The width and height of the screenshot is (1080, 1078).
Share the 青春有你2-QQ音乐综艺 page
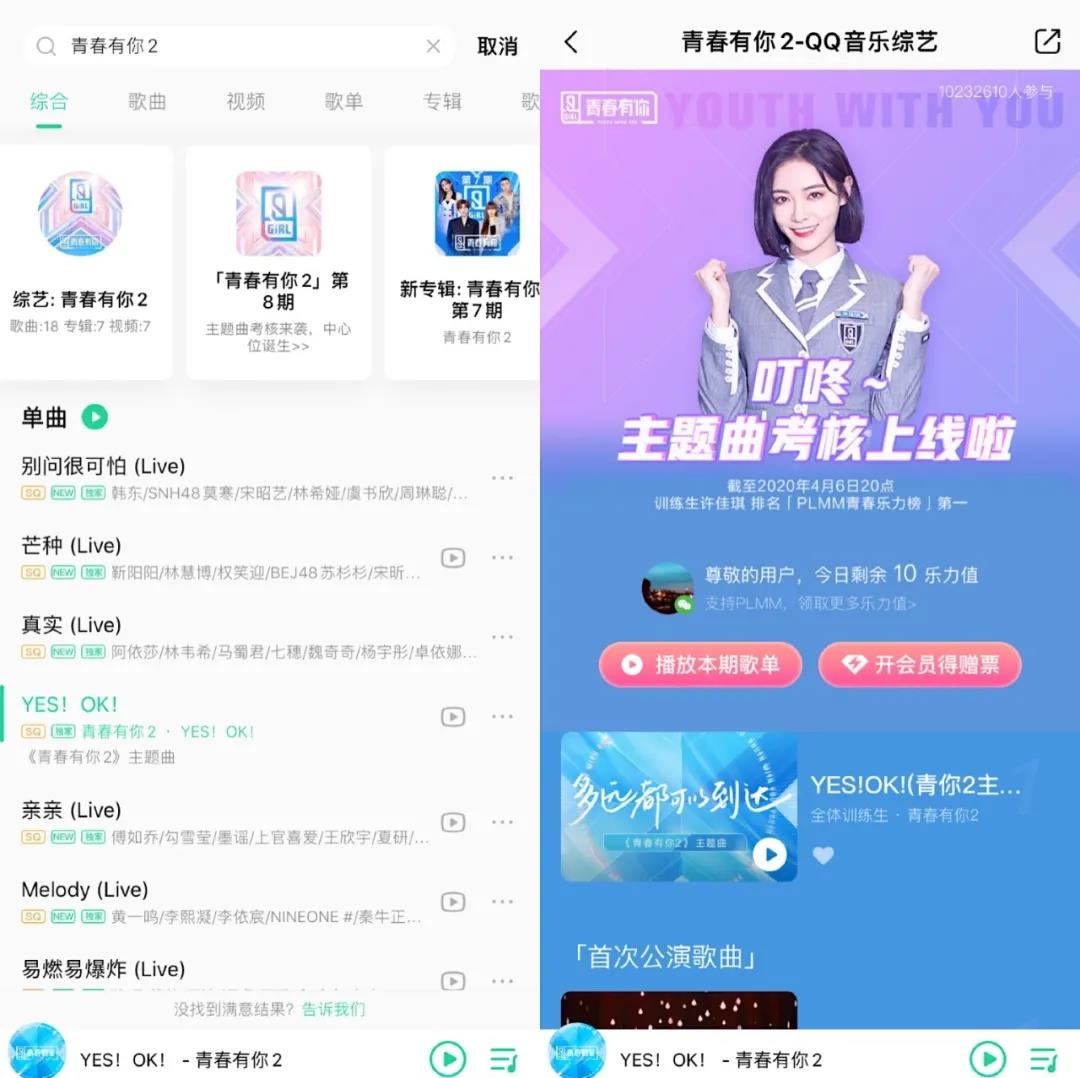tap(1047, 42)
